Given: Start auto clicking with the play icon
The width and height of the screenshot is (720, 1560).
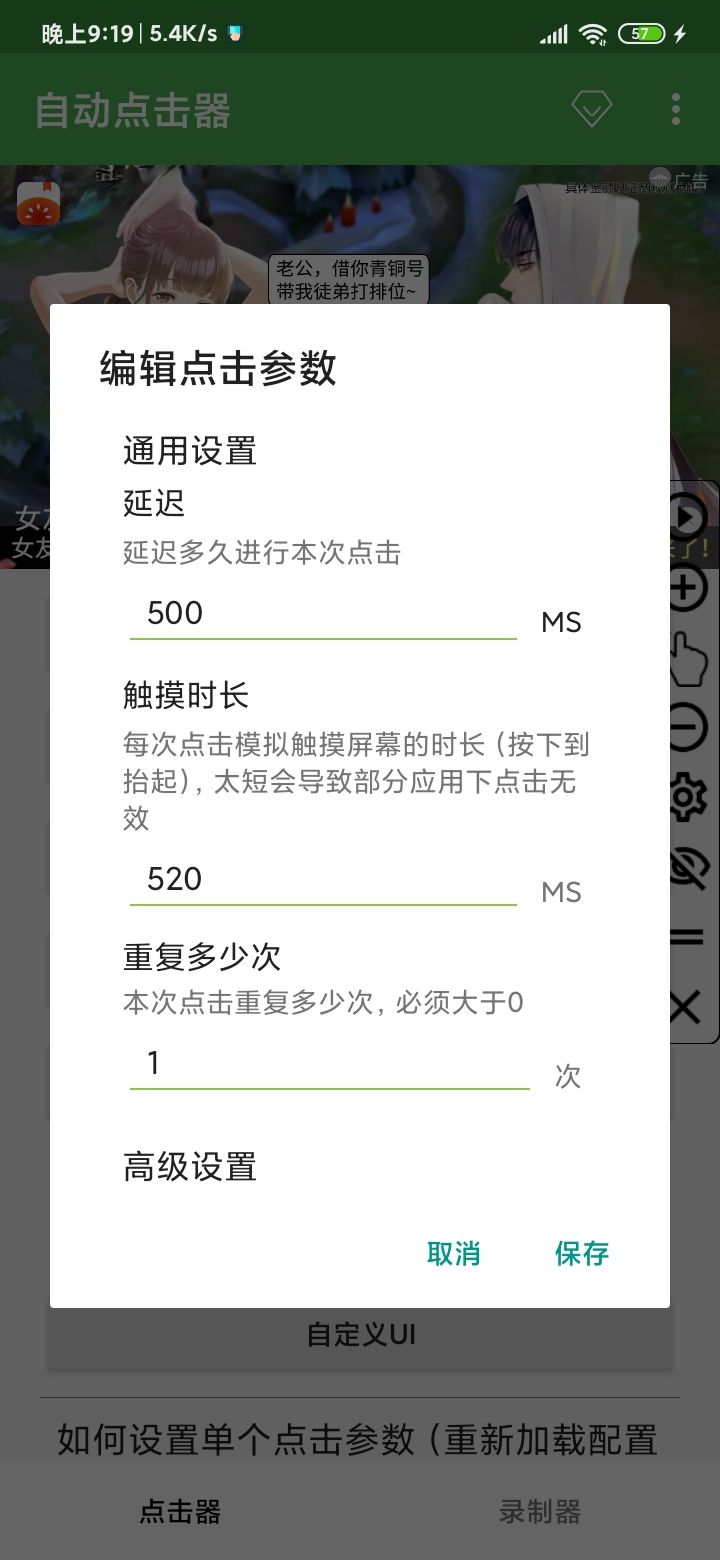Looking at the screenshot, I should coord(688,517).
